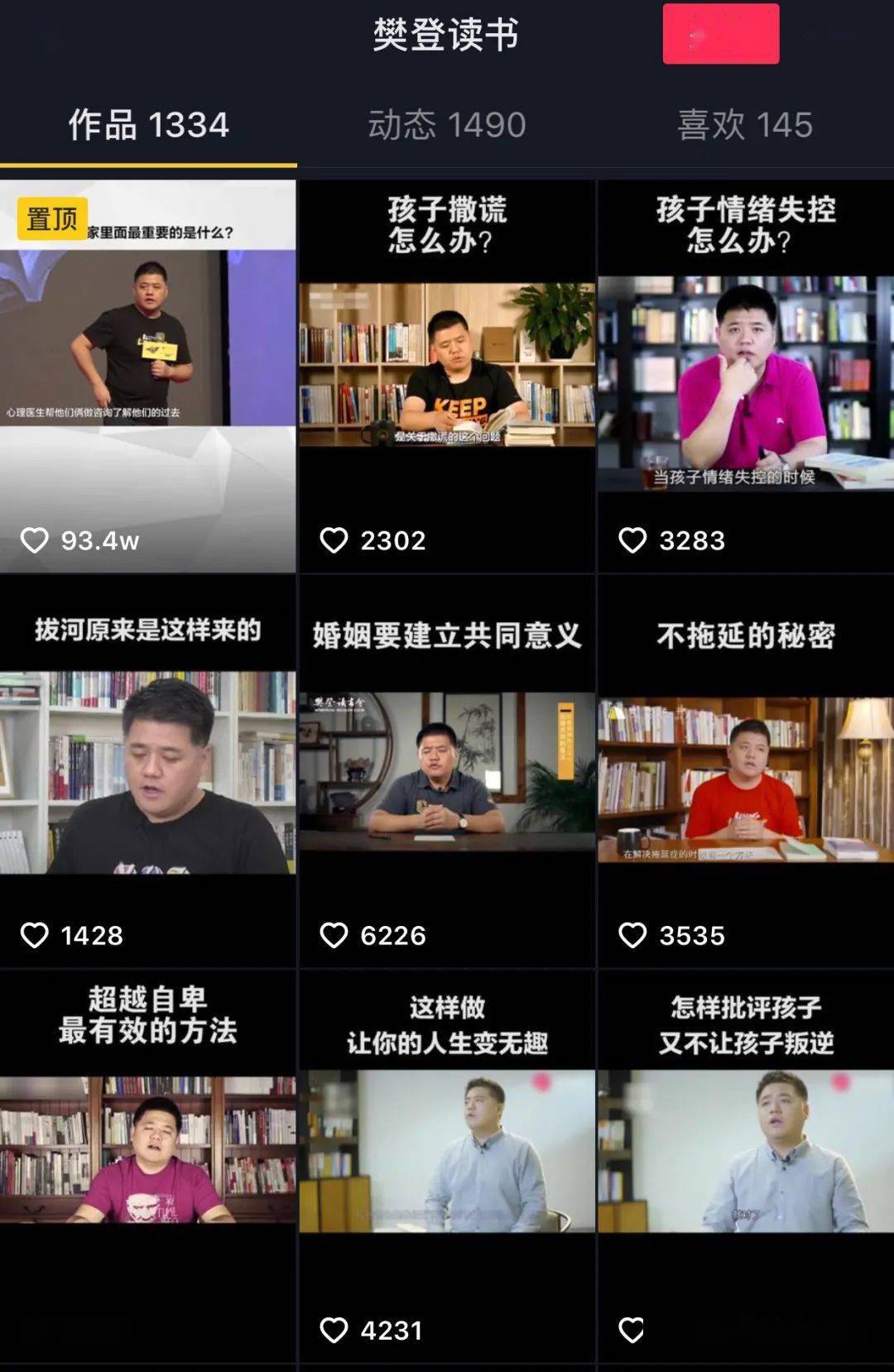Watch the video 拔河原来是这样来的
894x1372 pixels.
tap(147, 771)
